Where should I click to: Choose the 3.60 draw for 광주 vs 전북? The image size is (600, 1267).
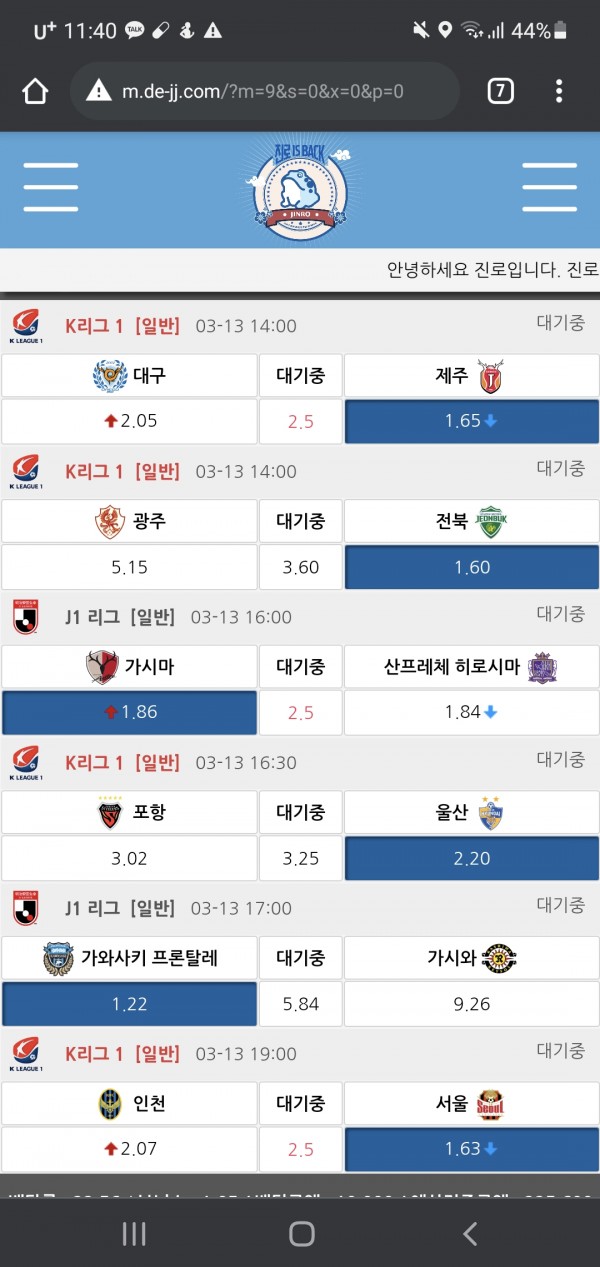pos(300,567)
